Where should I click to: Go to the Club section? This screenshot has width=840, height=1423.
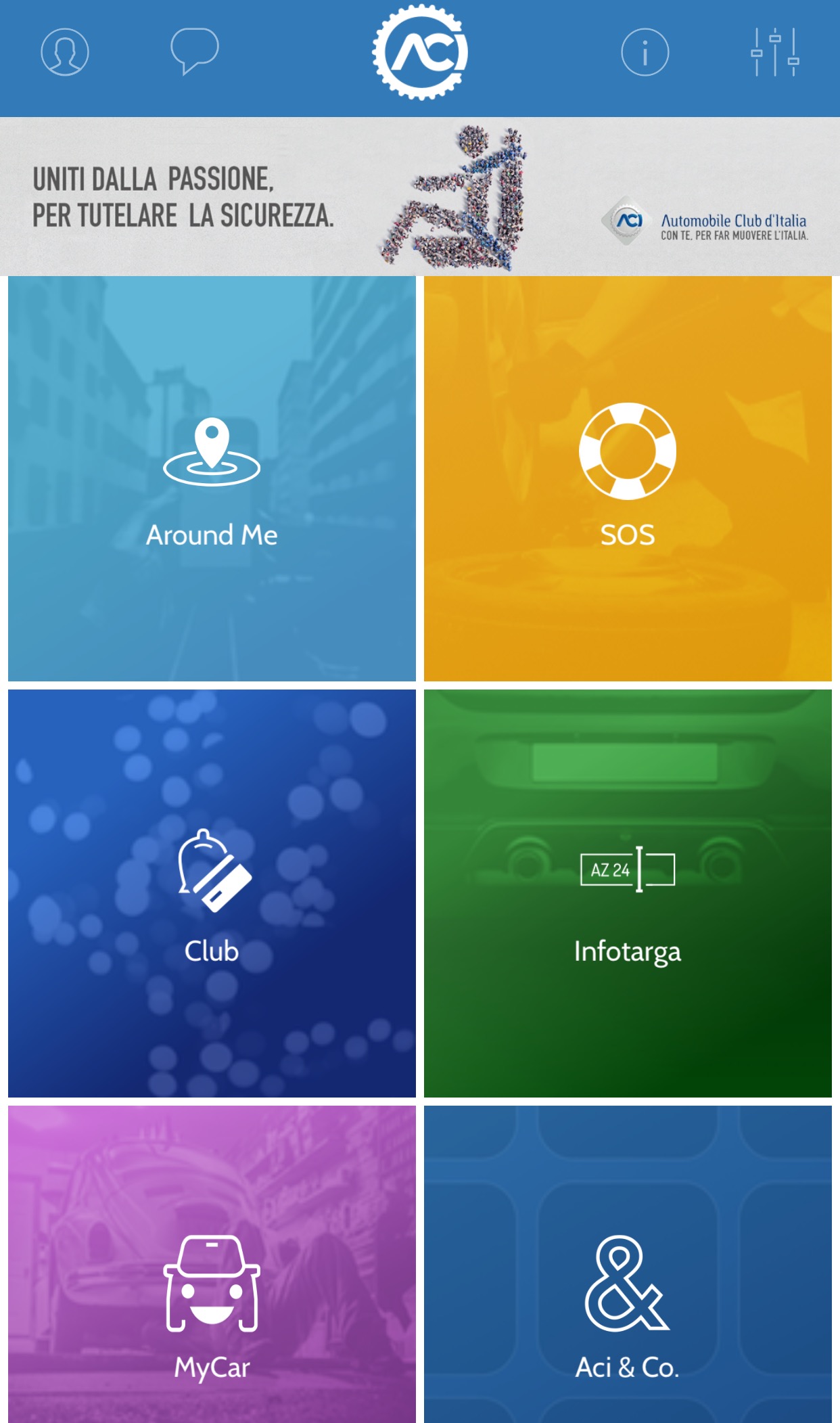pyautogui.click(x=212, y=893)
